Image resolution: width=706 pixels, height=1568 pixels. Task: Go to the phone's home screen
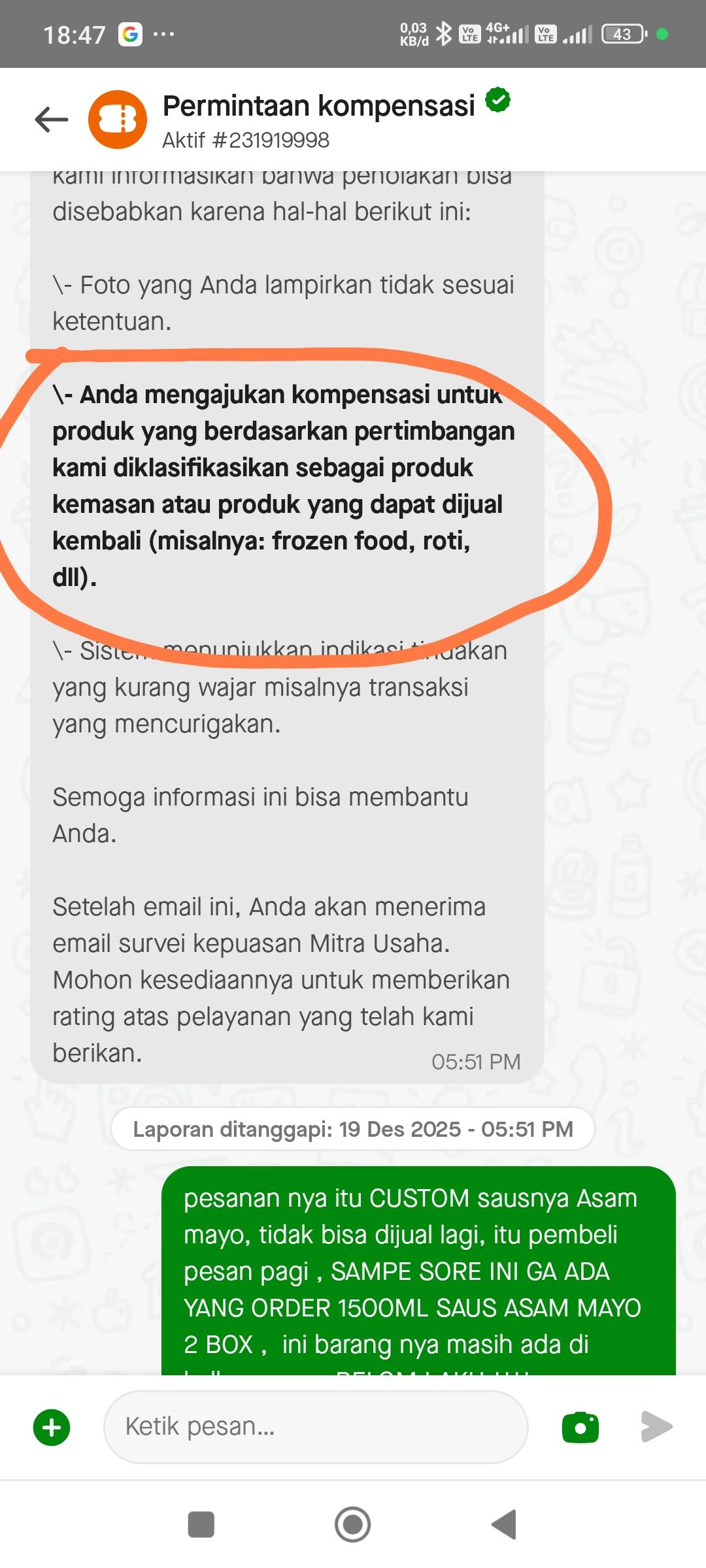pyautogui.click(x=353, y=1524)
